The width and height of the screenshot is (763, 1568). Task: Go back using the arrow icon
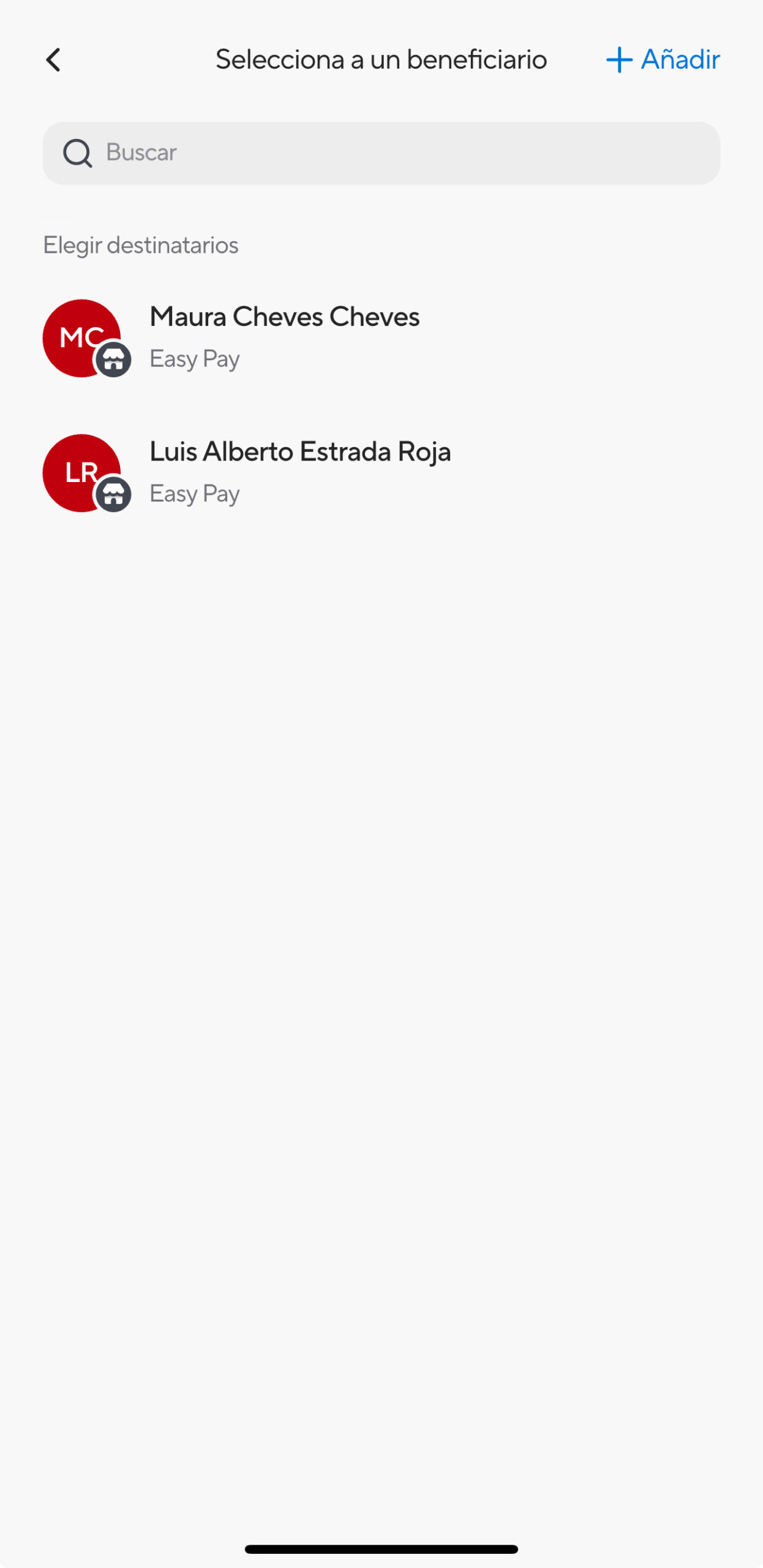pyautogui.click(x=54, y=60)
